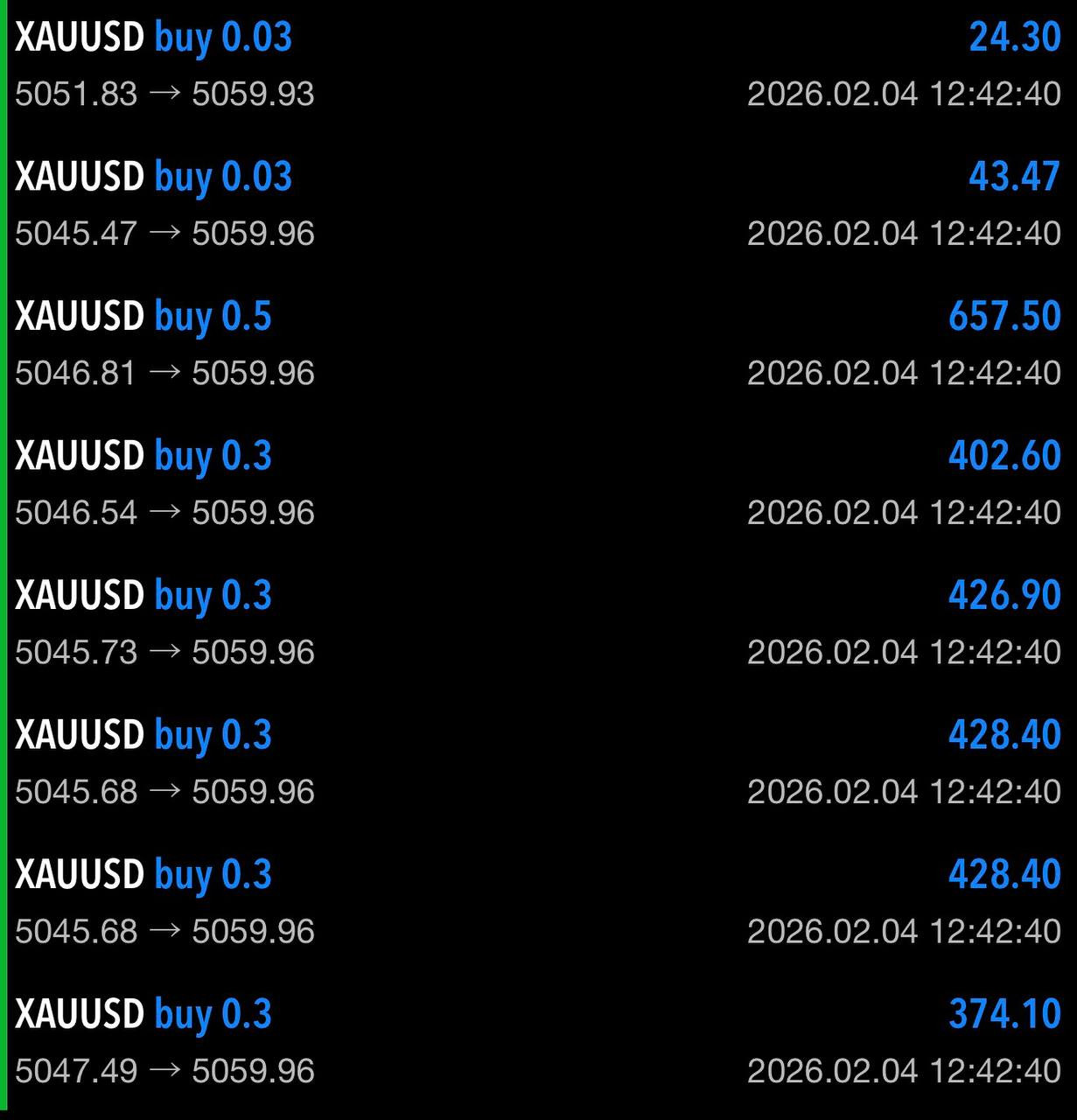The image size is (1077, 1120).
Task: Expand the XAUUSD buy 0.5 trade details
Action: 537,344
